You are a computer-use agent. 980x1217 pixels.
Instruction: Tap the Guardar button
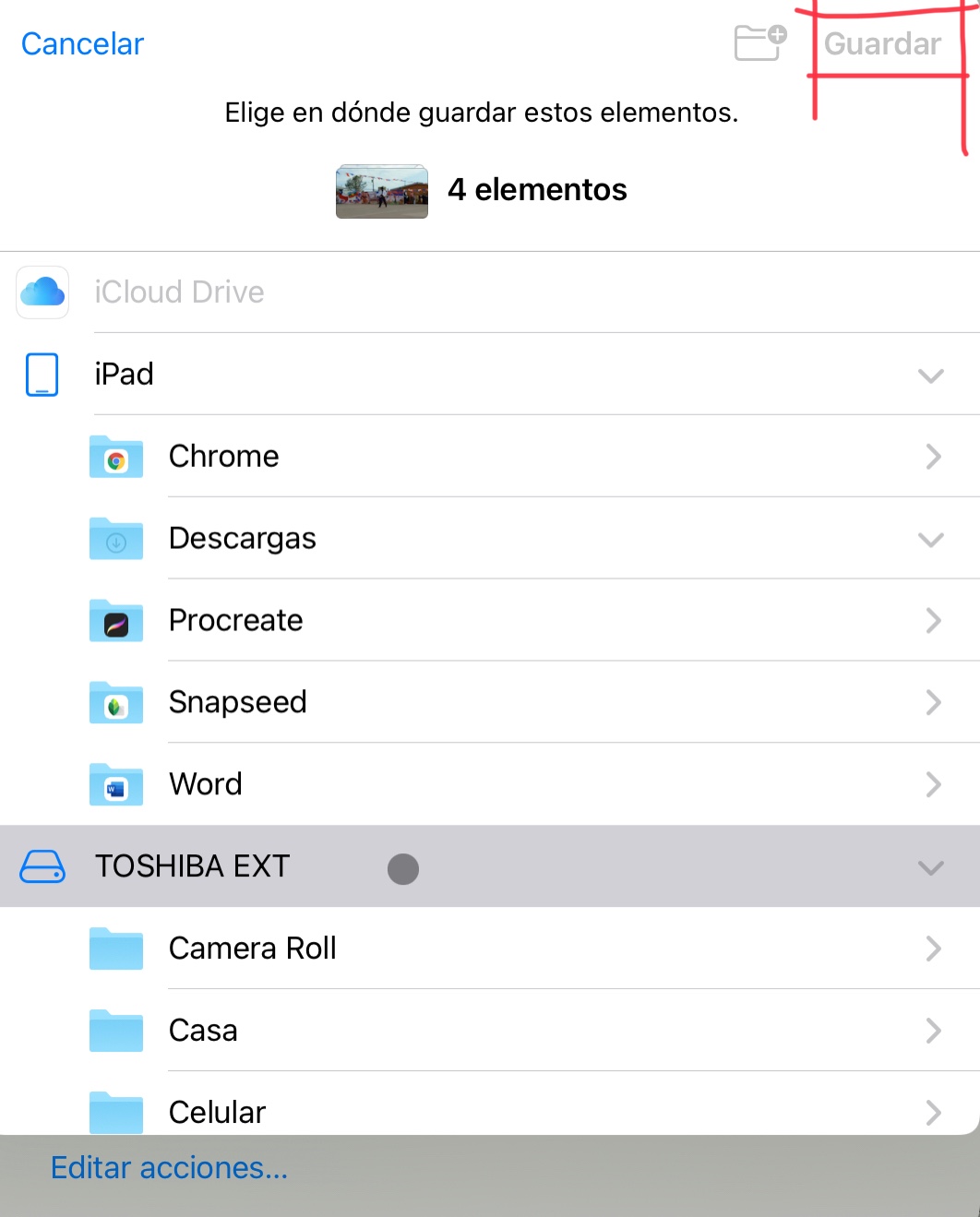[x=882, y=43]
